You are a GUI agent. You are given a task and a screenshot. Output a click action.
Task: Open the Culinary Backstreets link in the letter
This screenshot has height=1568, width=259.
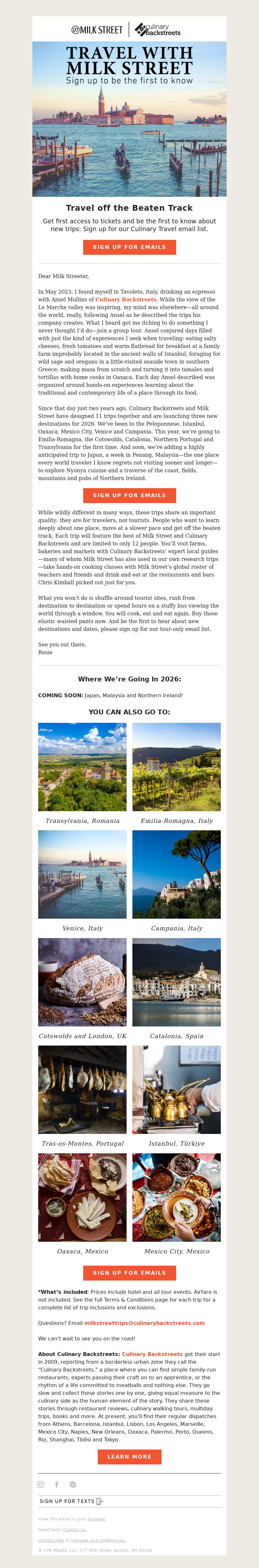tap(126, 299)
